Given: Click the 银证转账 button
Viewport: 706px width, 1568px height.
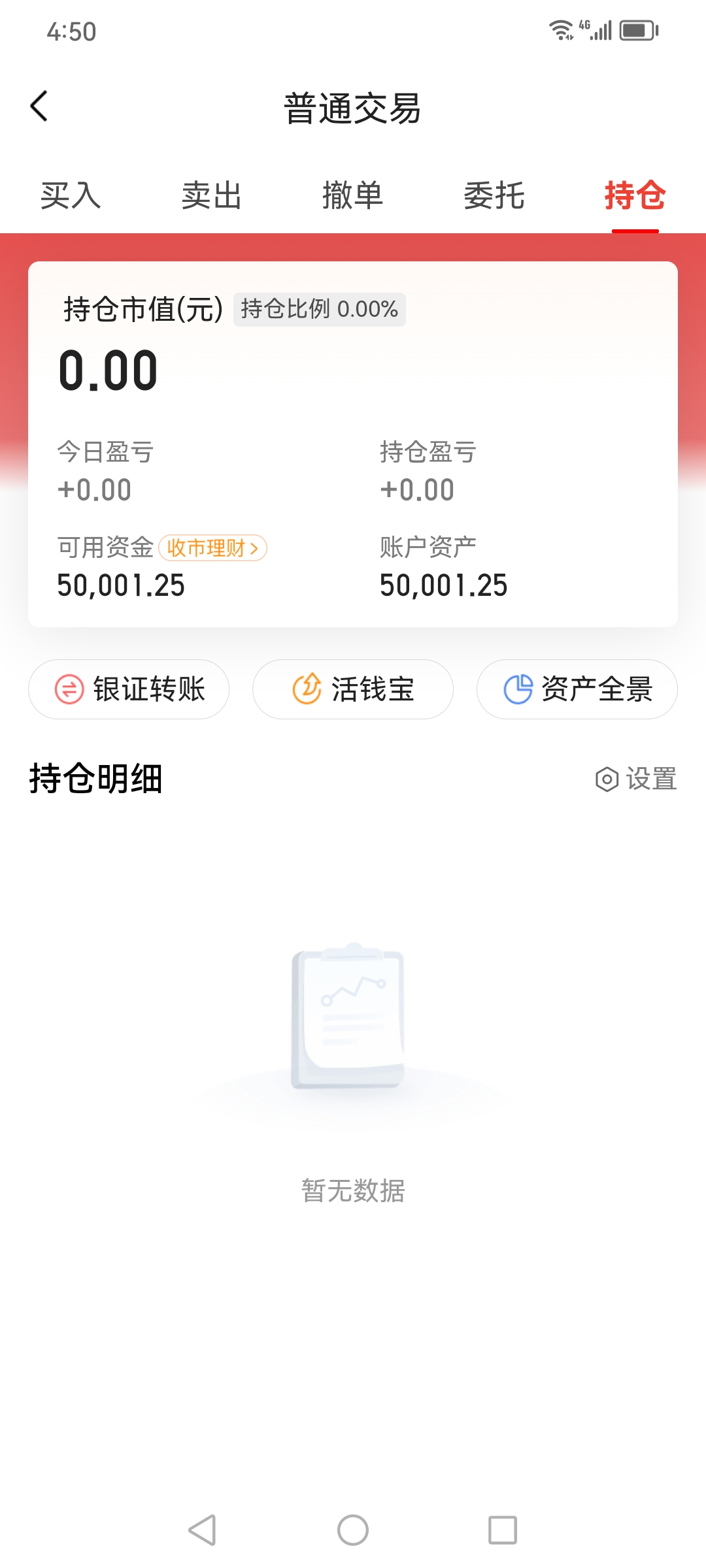Looking at the screenshot, I should (x=129, y=689).
